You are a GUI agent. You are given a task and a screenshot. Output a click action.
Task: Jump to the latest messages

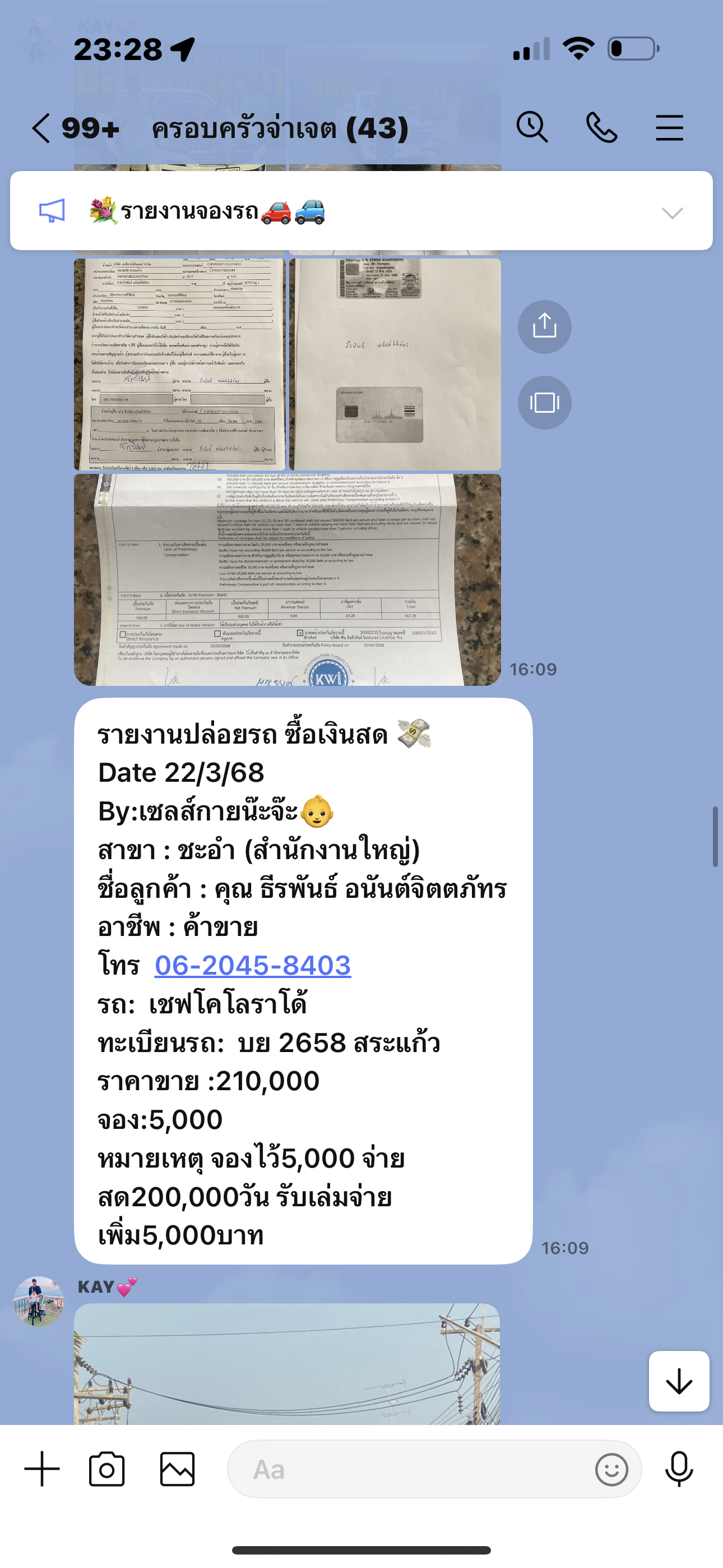(x=679, y=1381)
